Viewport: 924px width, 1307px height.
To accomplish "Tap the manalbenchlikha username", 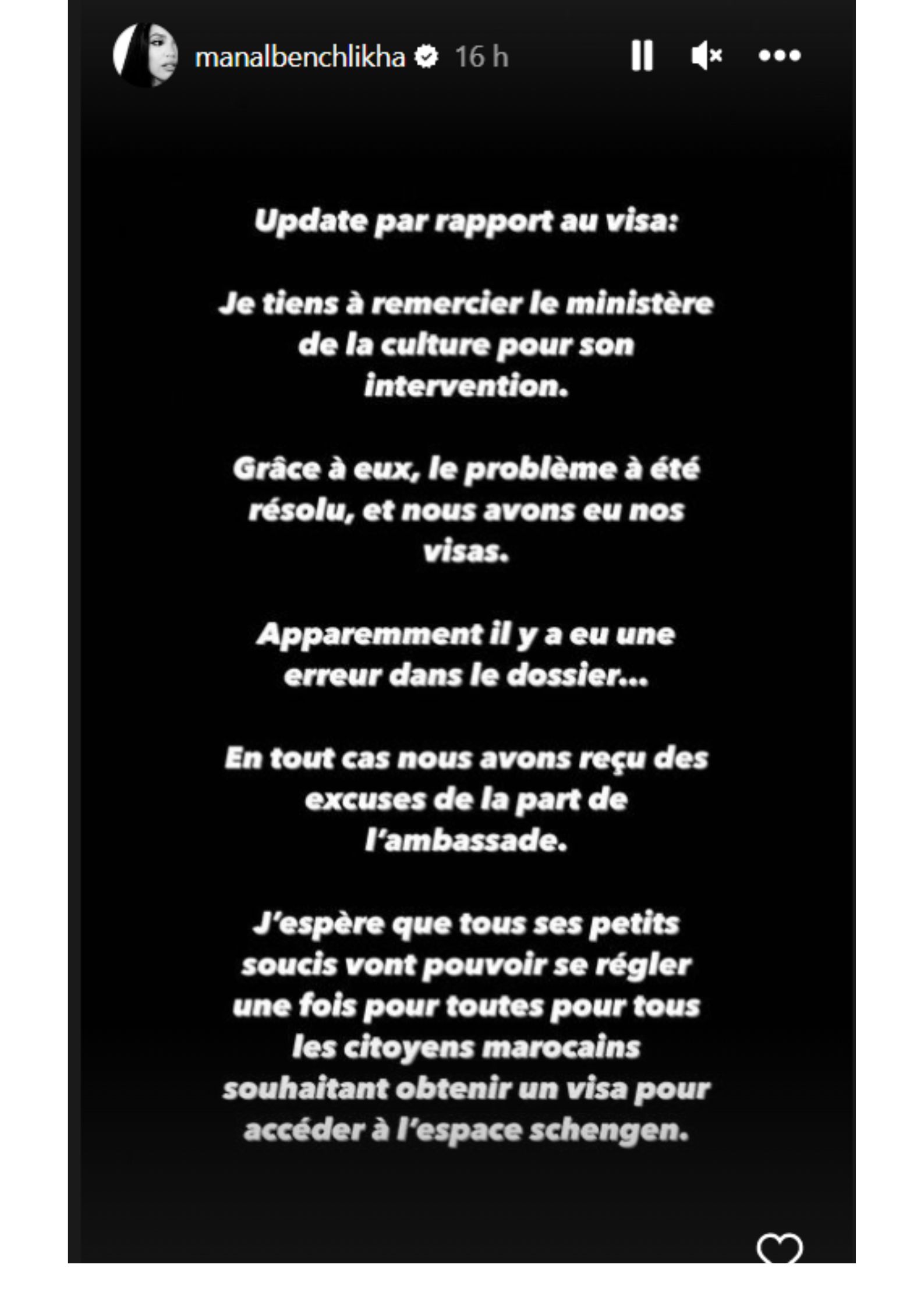I will (x=300, y=56).
